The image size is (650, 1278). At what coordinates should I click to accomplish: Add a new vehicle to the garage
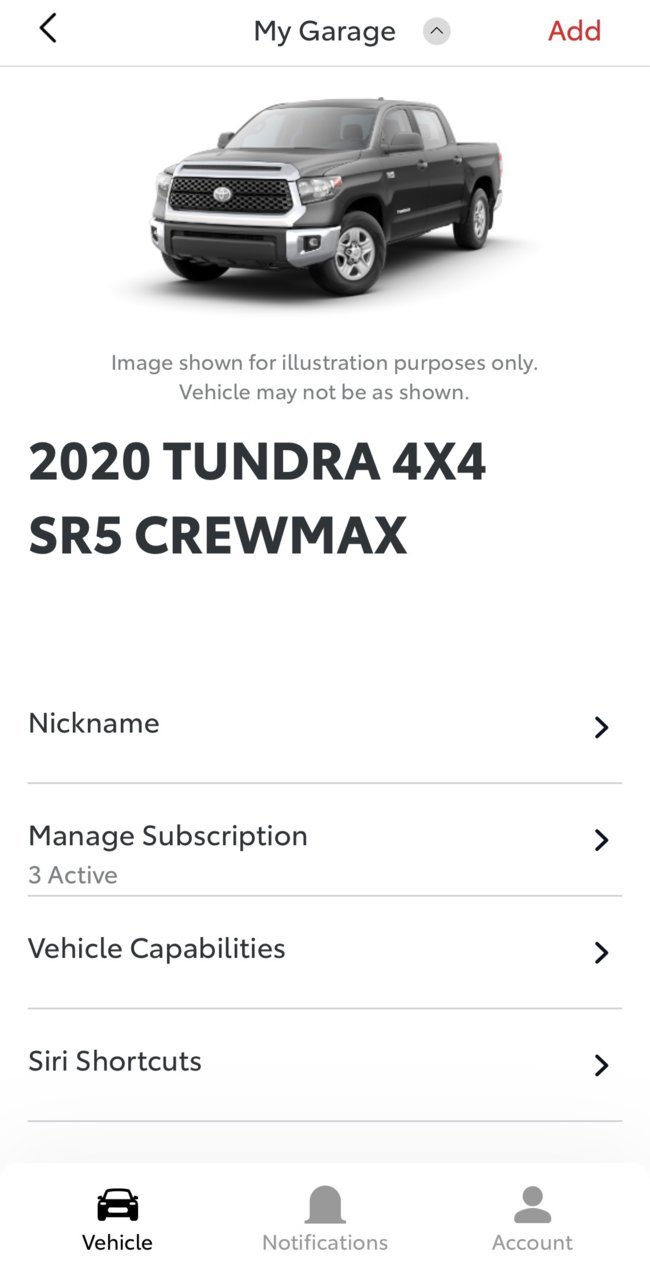(x=574, y=31)
